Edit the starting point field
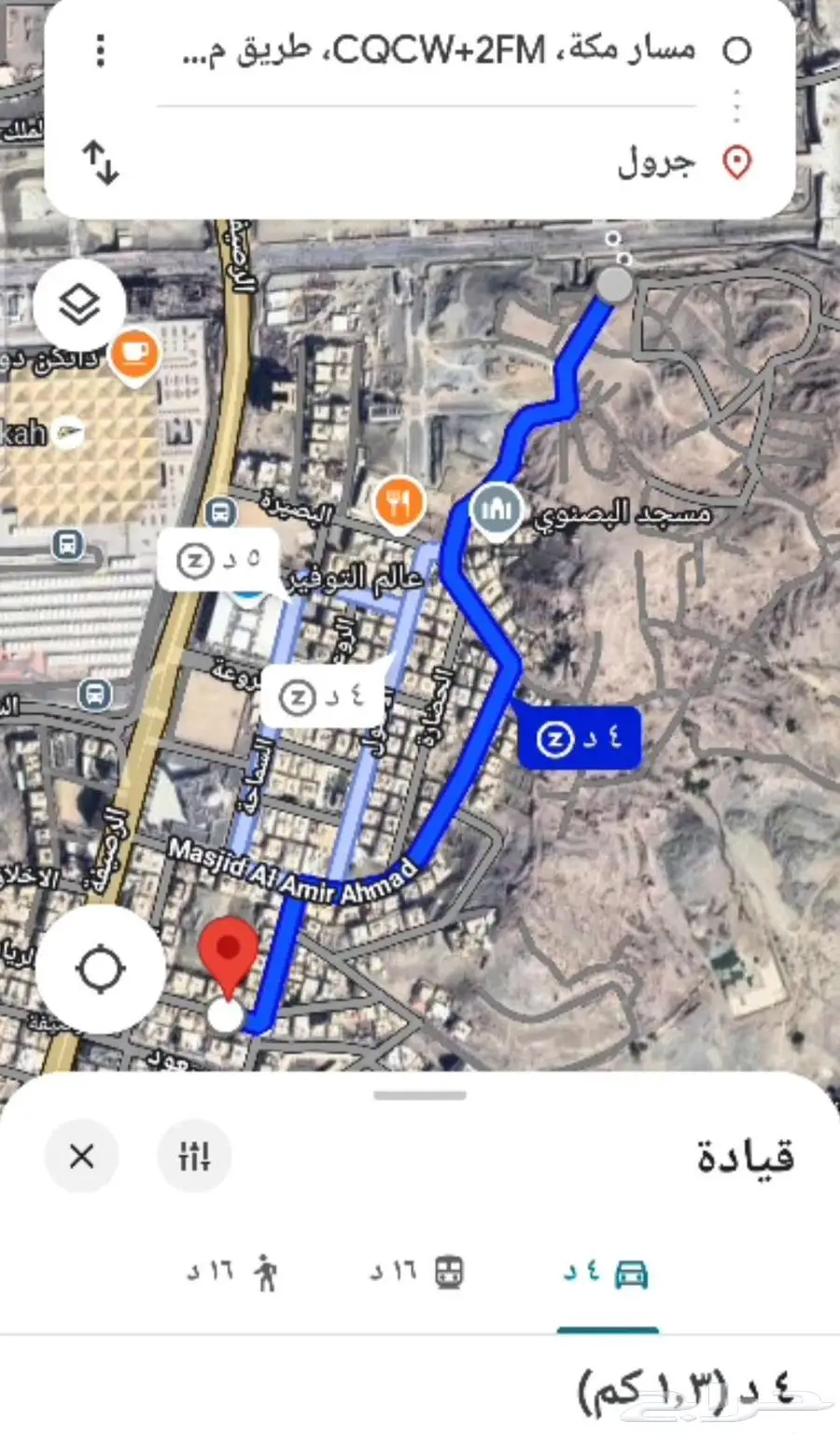 pyautogui.click(x=439, y=49)
